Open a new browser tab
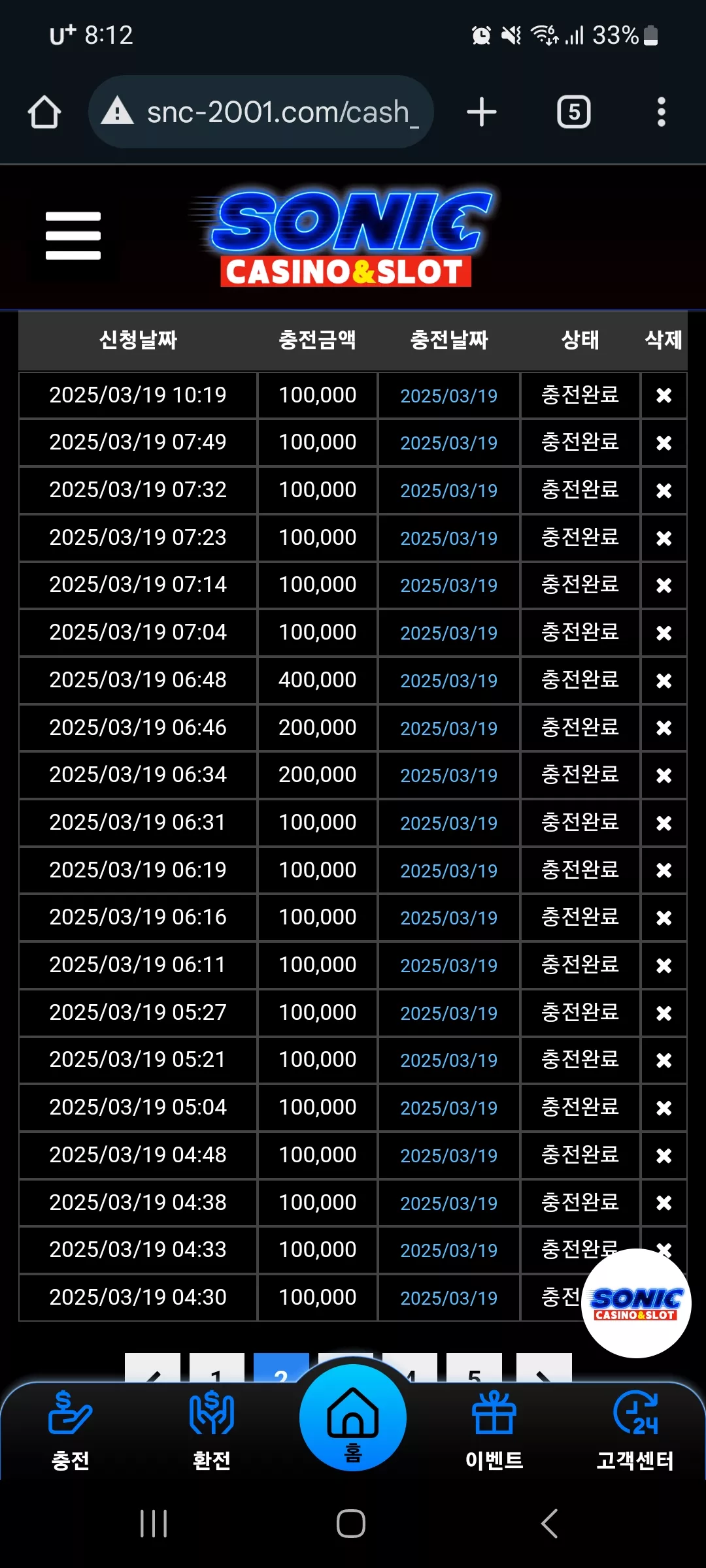Viewport: 706px width, 1568px height. (x=482, y=112)
